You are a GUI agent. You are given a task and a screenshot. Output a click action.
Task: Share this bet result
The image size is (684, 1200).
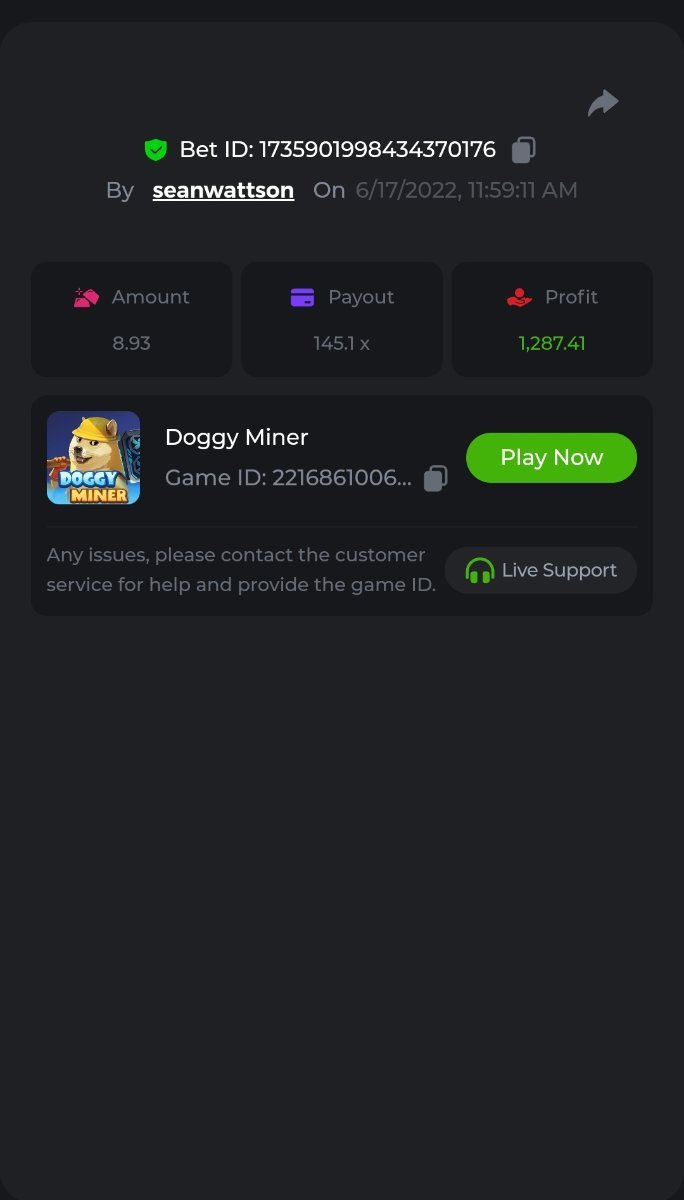pos(603,103)
